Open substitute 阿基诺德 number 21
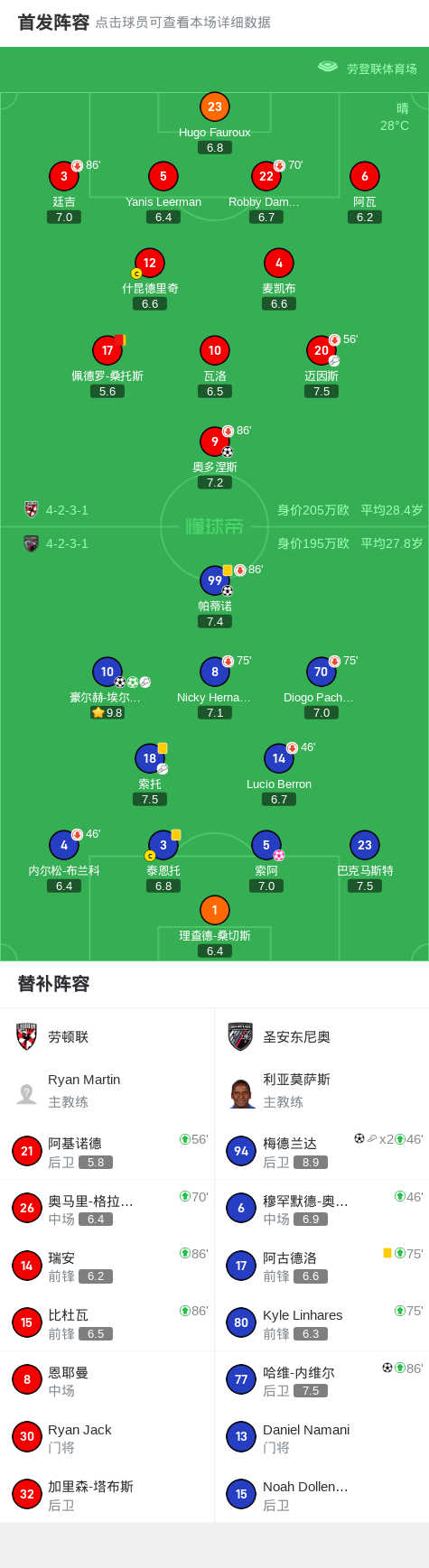429x1568 pixels. click(107, 1151)
